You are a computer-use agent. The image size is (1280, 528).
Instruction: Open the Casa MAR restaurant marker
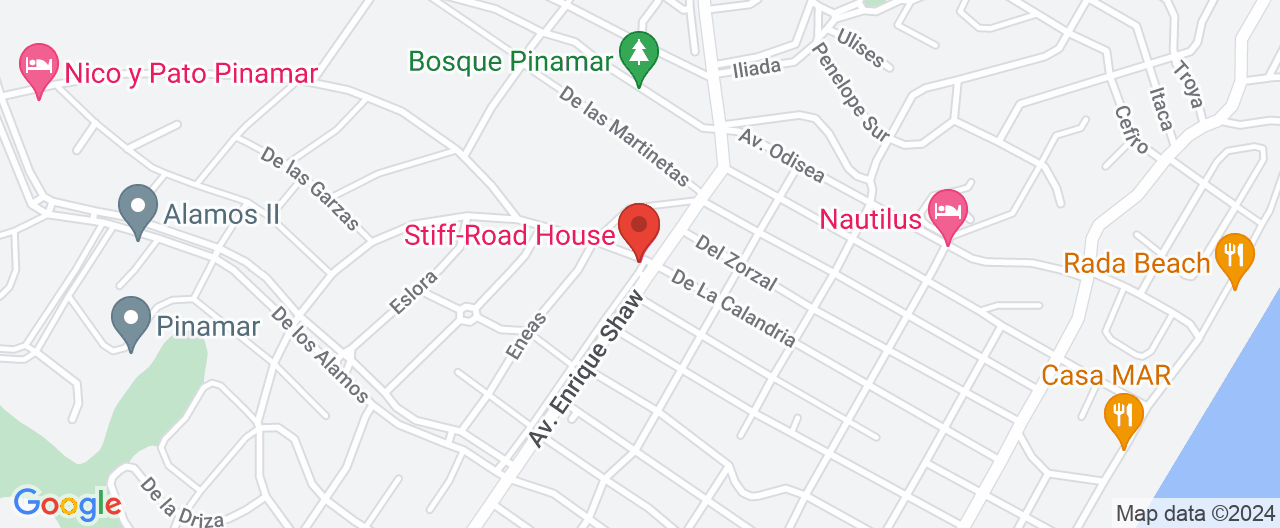pos(1124,416)
